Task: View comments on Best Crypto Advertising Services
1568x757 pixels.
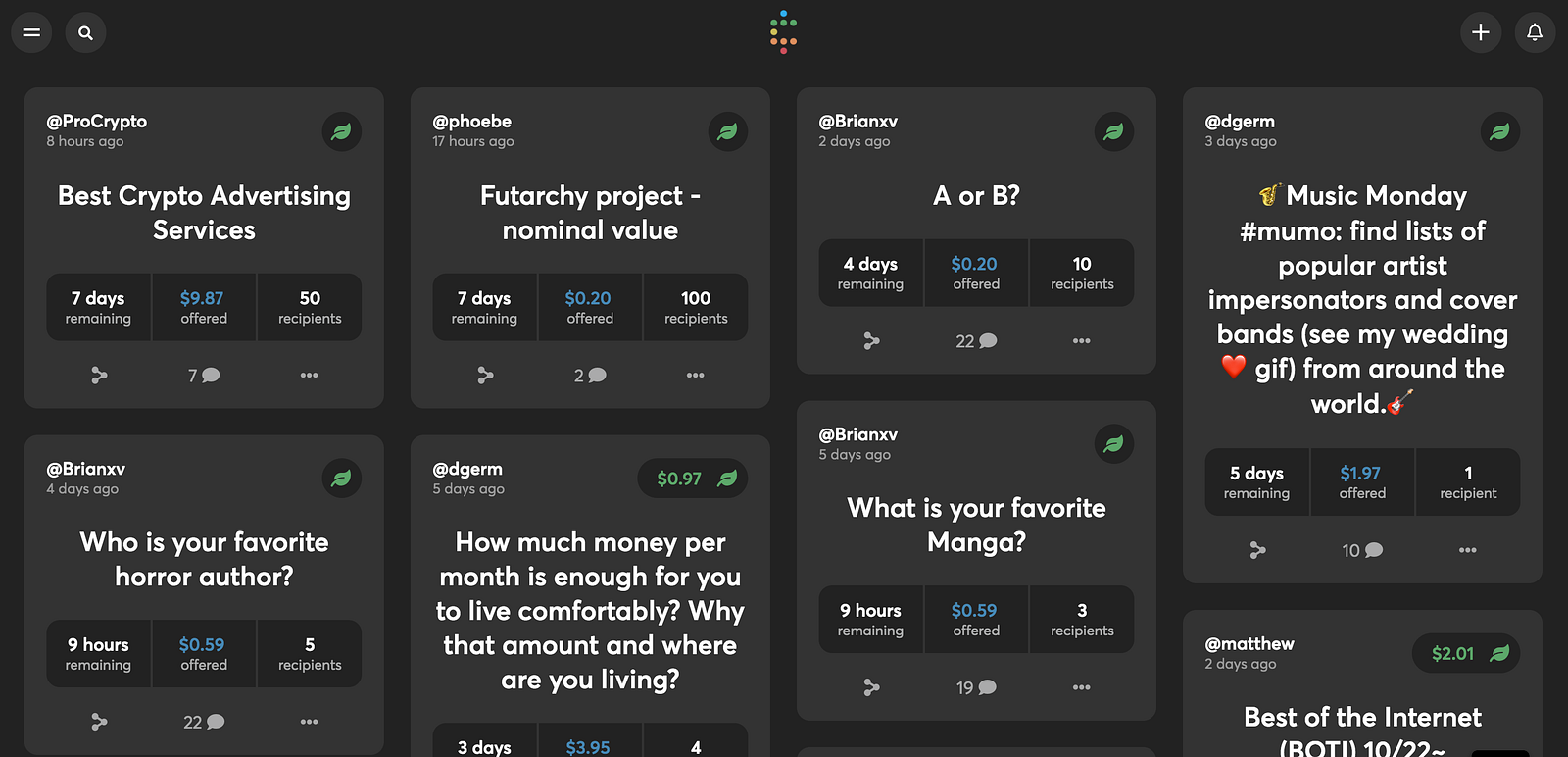Action: pos(204,376)
